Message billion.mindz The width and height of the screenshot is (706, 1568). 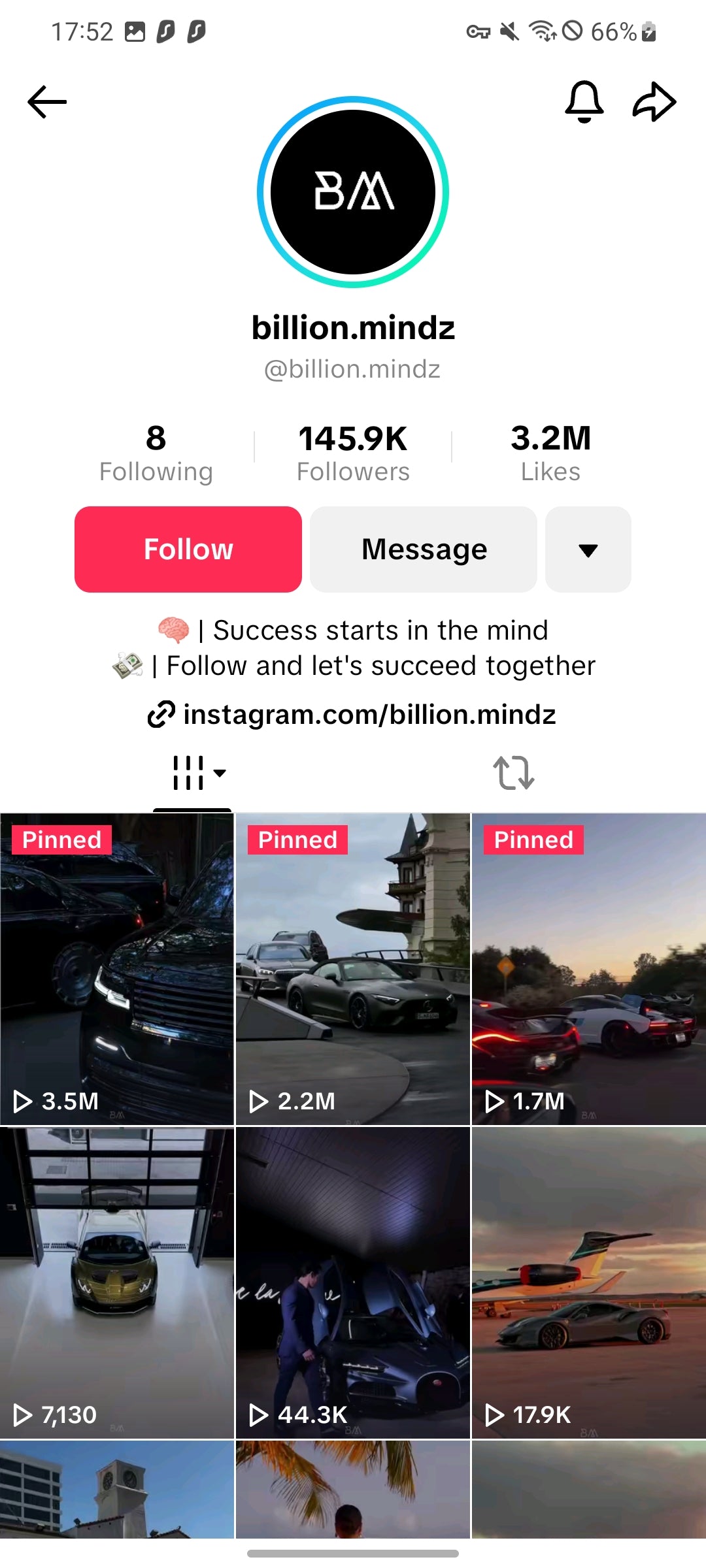[424, 549]
